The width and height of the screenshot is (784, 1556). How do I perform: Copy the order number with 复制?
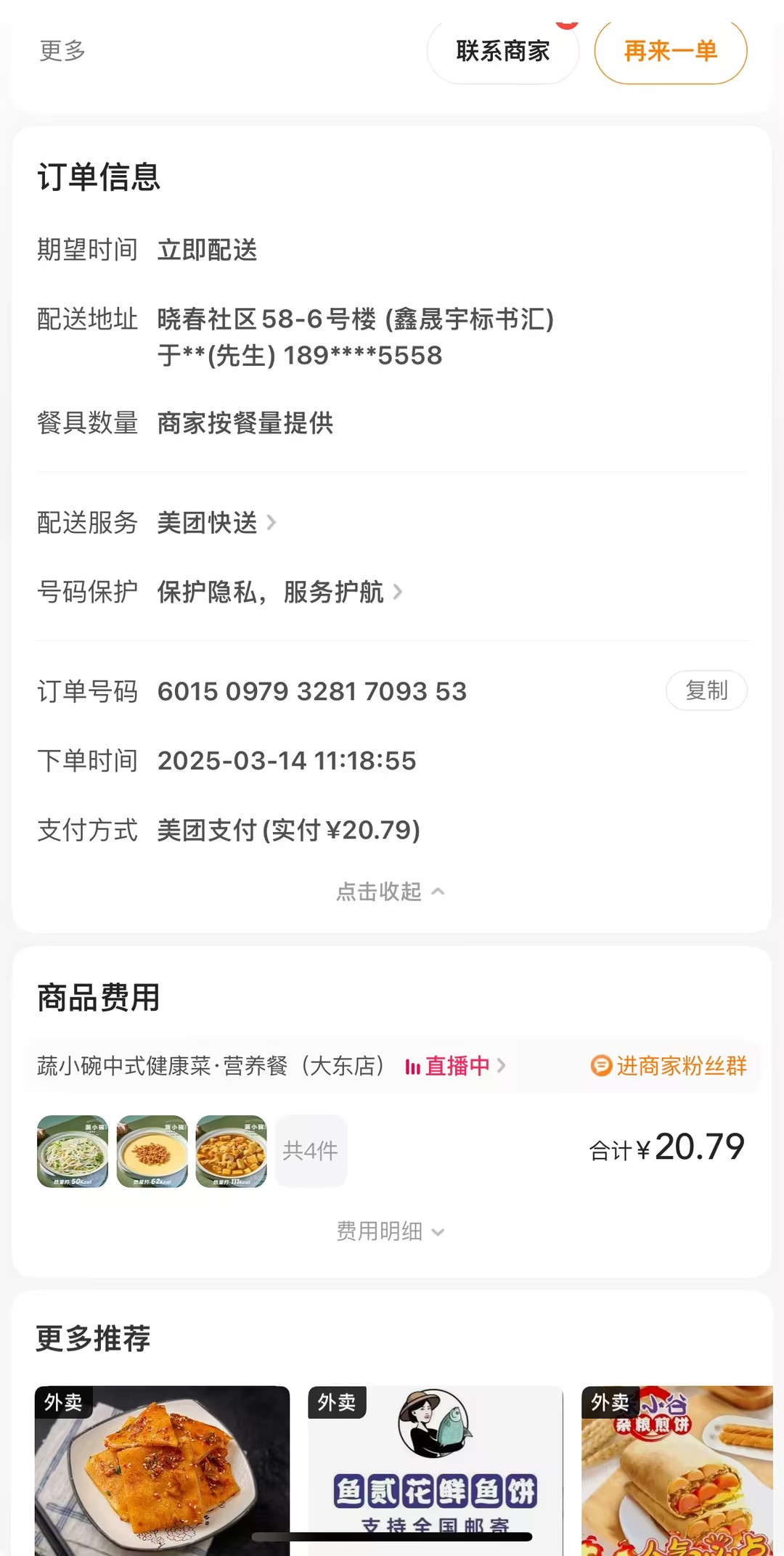click(706, 691)
